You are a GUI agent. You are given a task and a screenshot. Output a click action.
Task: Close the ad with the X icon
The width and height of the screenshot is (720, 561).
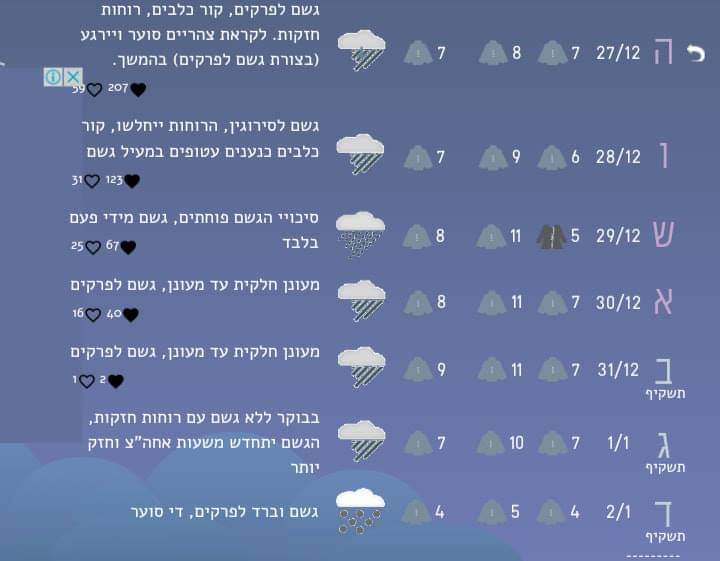point(73,77)
